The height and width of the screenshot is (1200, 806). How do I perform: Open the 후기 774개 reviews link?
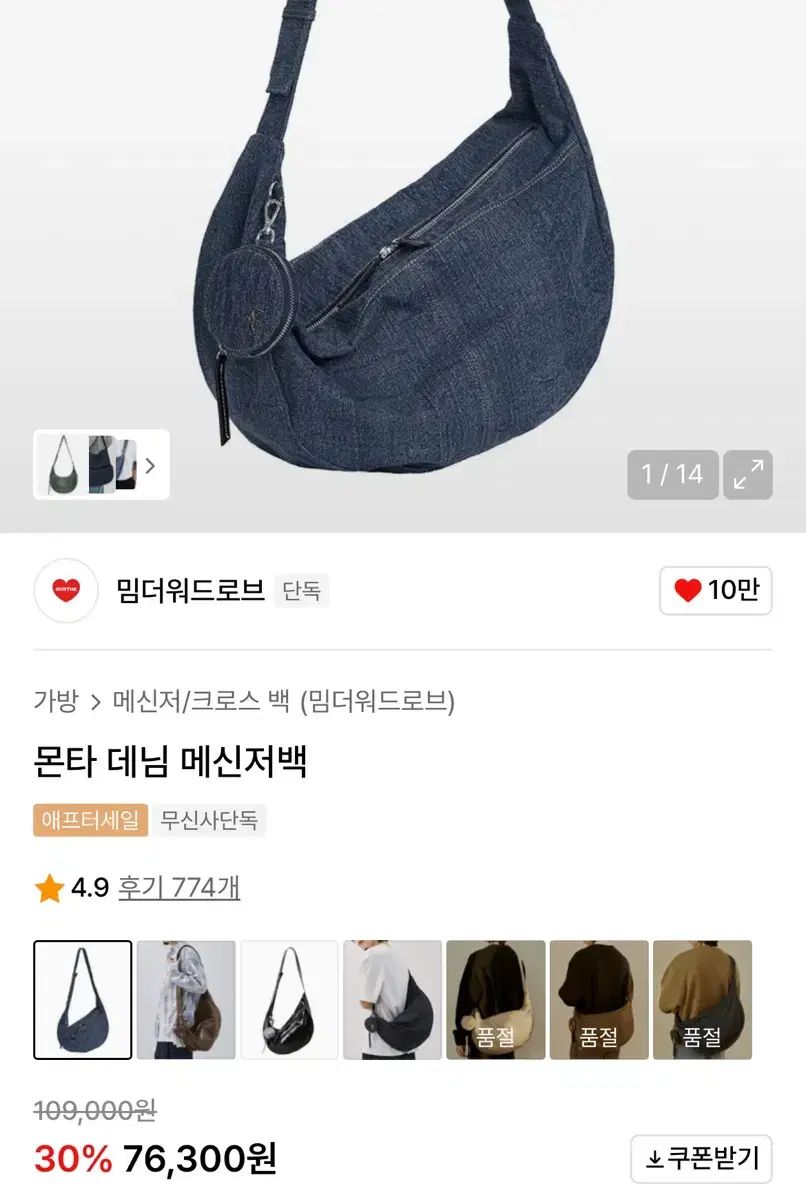coord(179,887)
